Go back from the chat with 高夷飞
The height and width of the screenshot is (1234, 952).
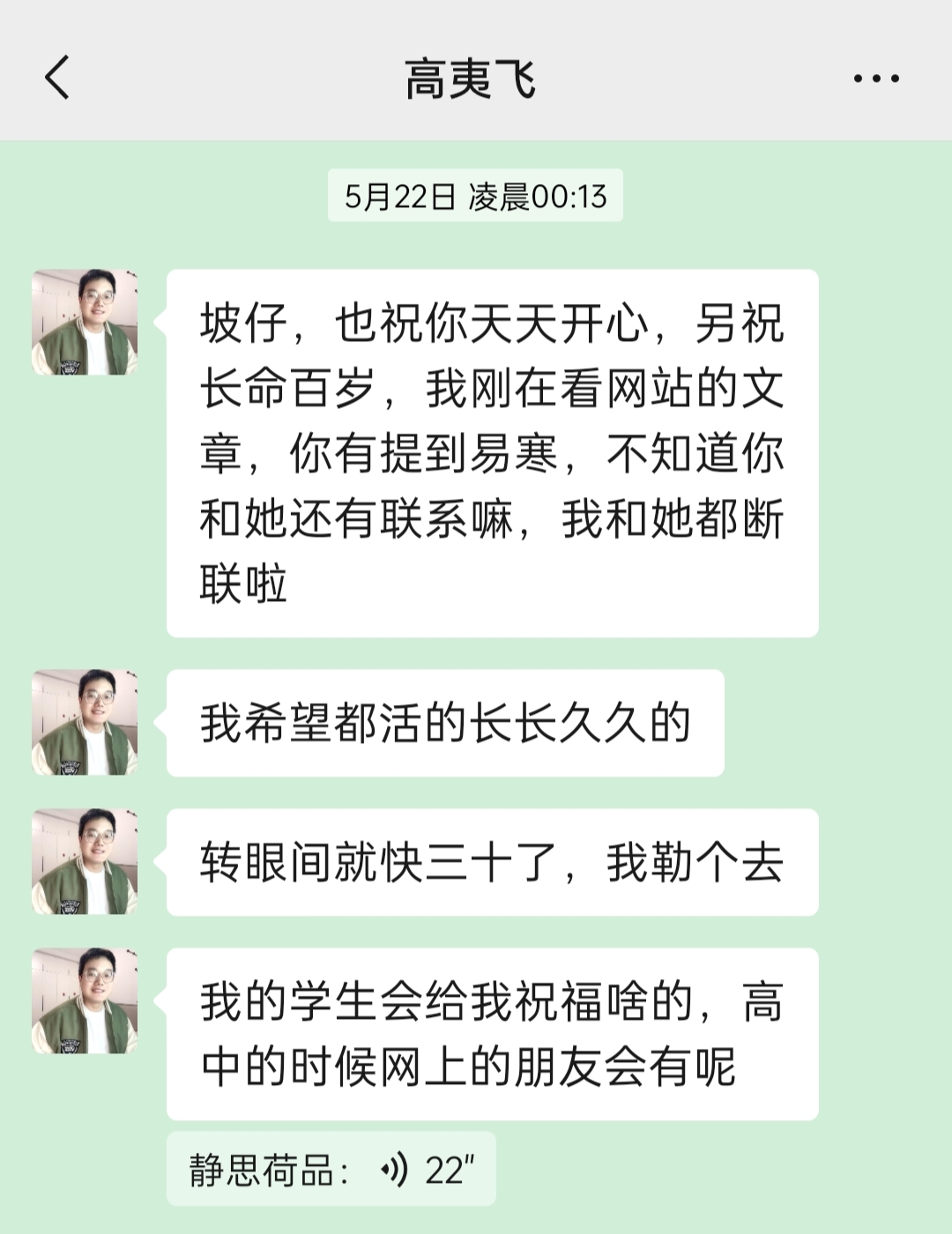57,78
